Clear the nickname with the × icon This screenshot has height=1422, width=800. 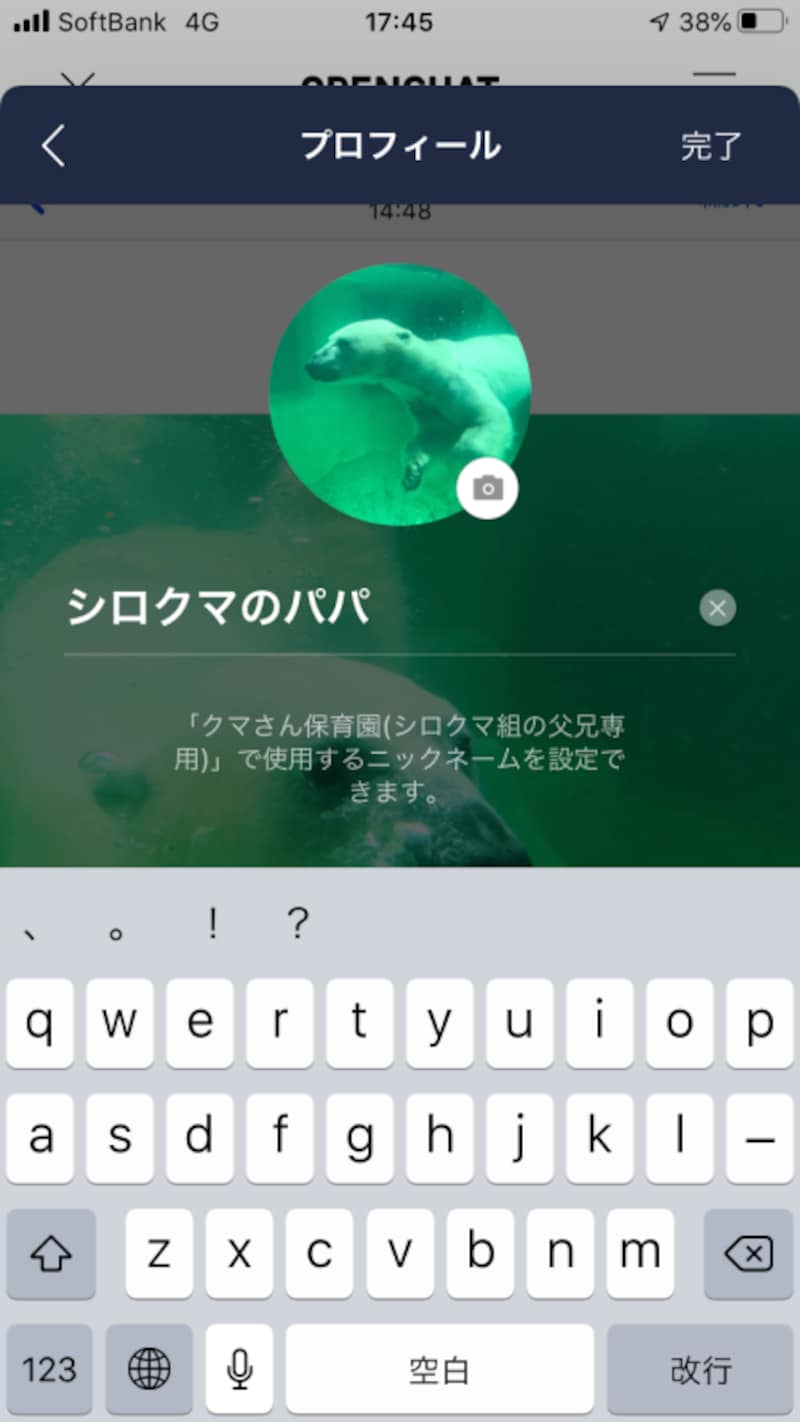pos(717,608)
